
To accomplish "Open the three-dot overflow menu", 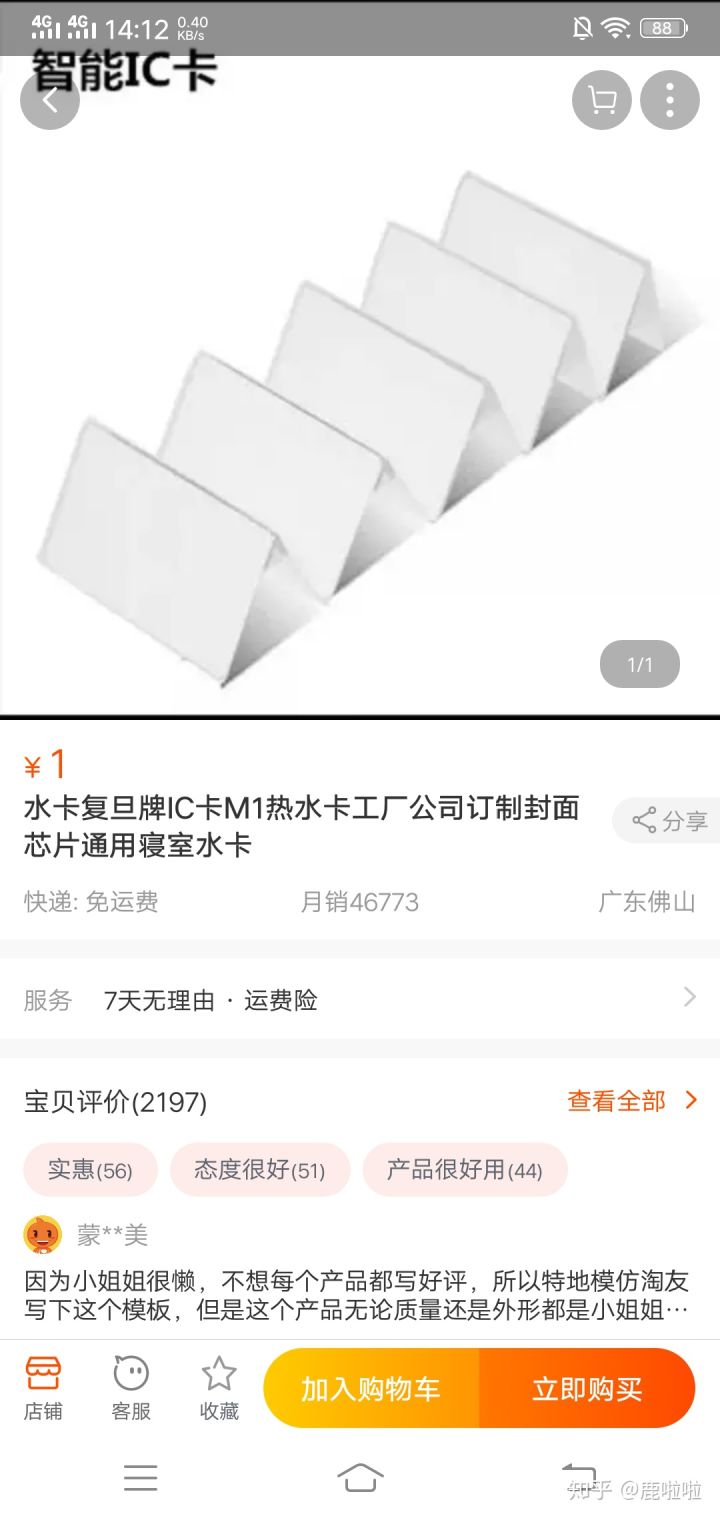I will coord(670,100).
